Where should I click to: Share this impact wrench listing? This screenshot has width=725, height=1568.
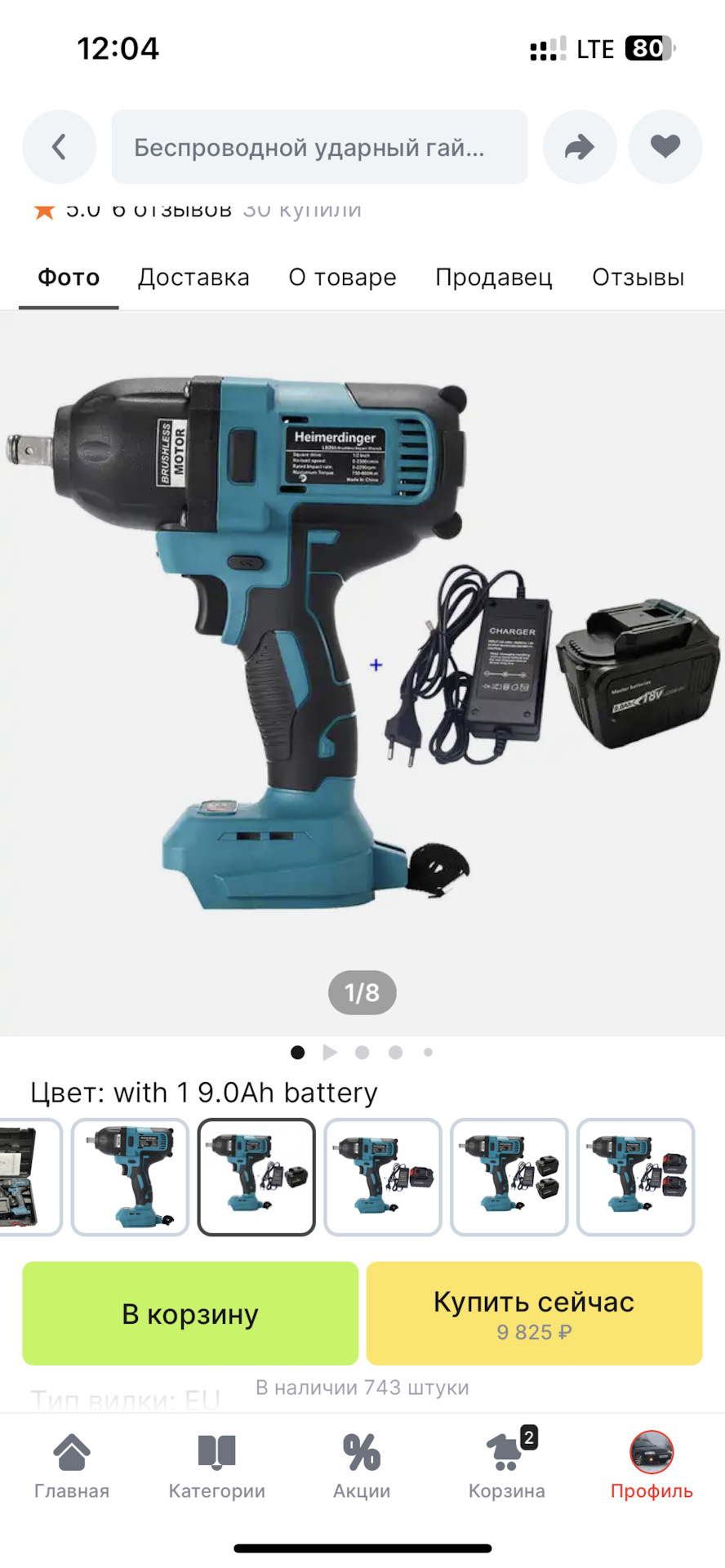point(580,147)
